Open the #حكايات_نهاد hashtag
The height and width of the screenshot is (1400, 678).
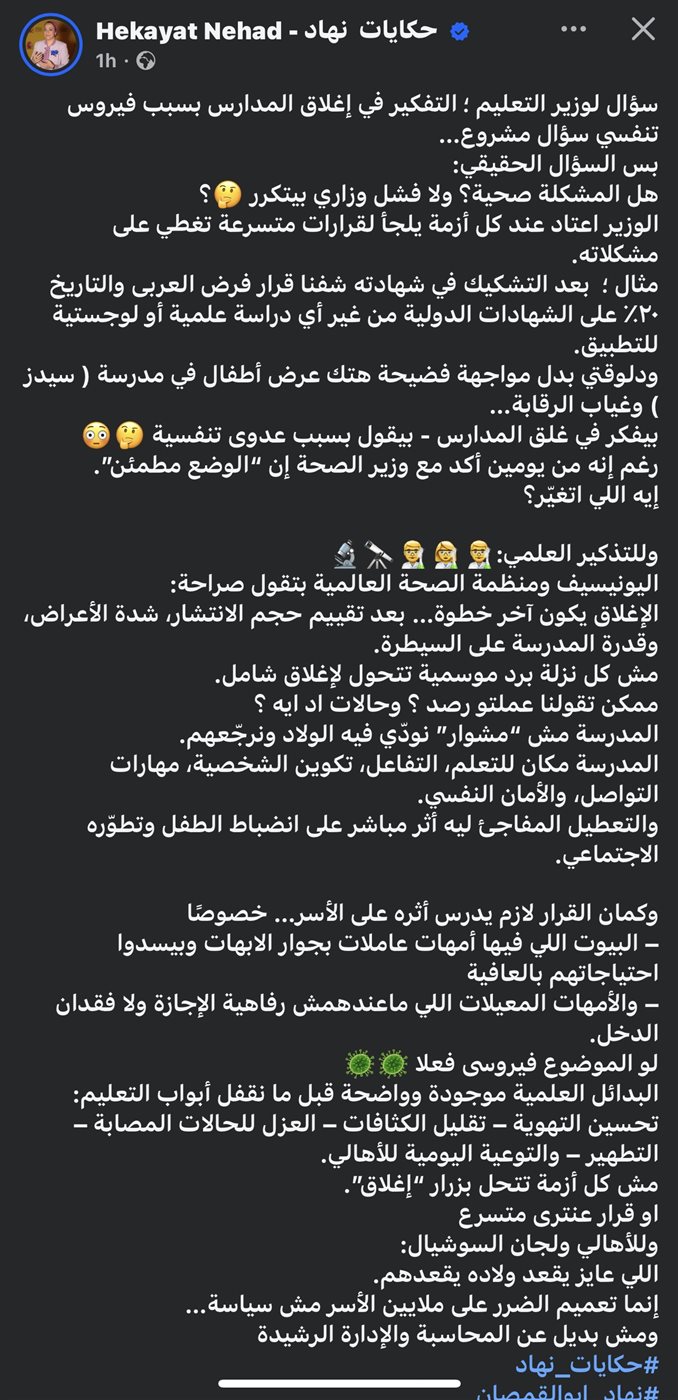click(586, 1365)
